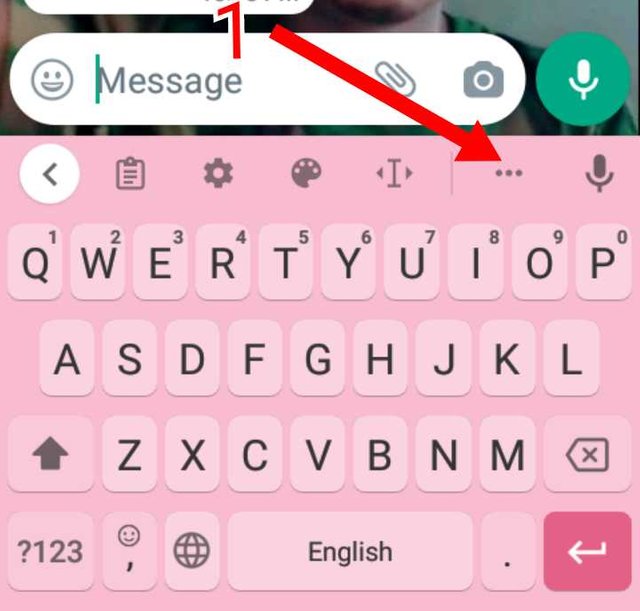Open keyboard settings gear
The height and width of the screenshot is (611, 640).
click(217, 174)
